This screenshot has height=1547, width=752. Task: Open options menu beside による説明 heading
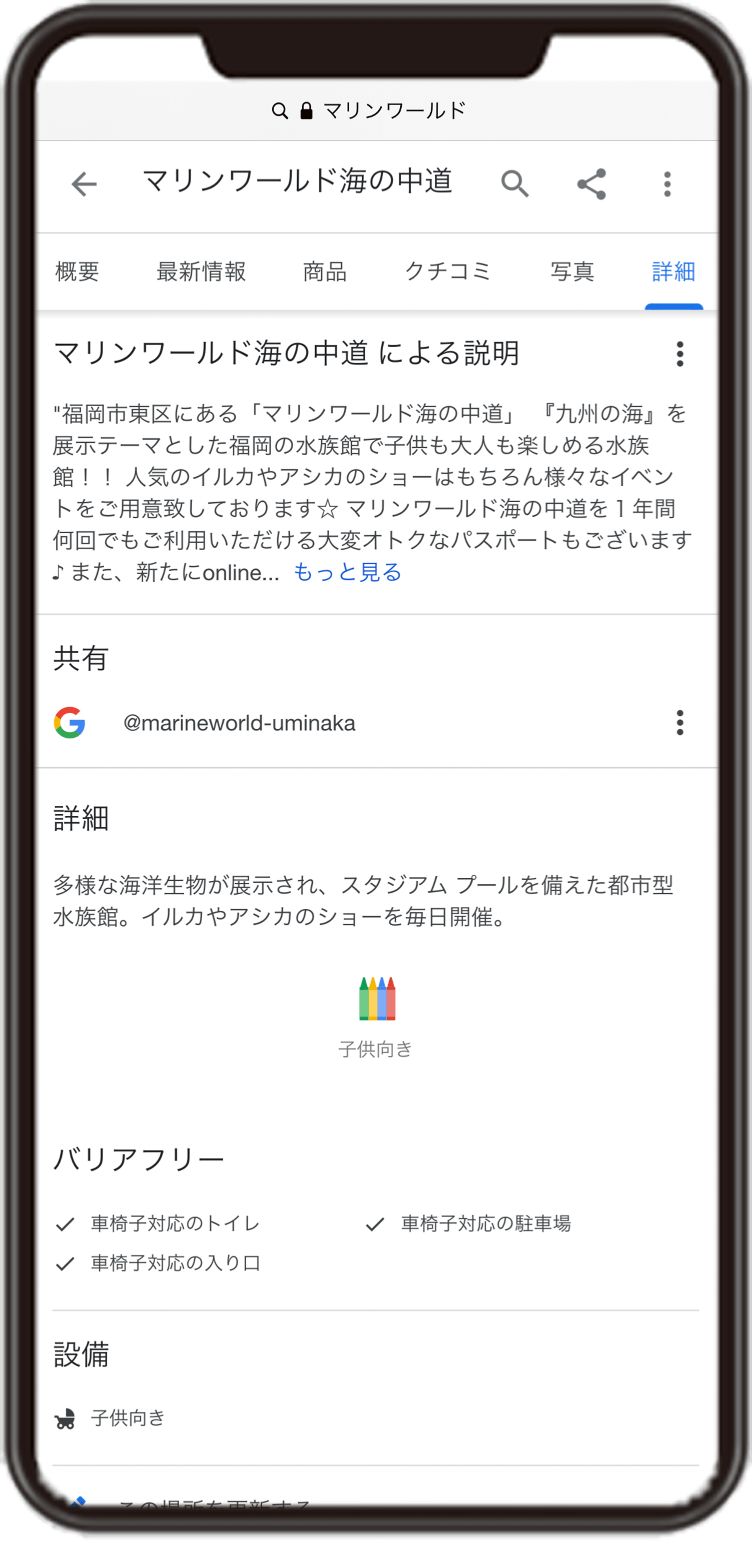tap(680, 353)
